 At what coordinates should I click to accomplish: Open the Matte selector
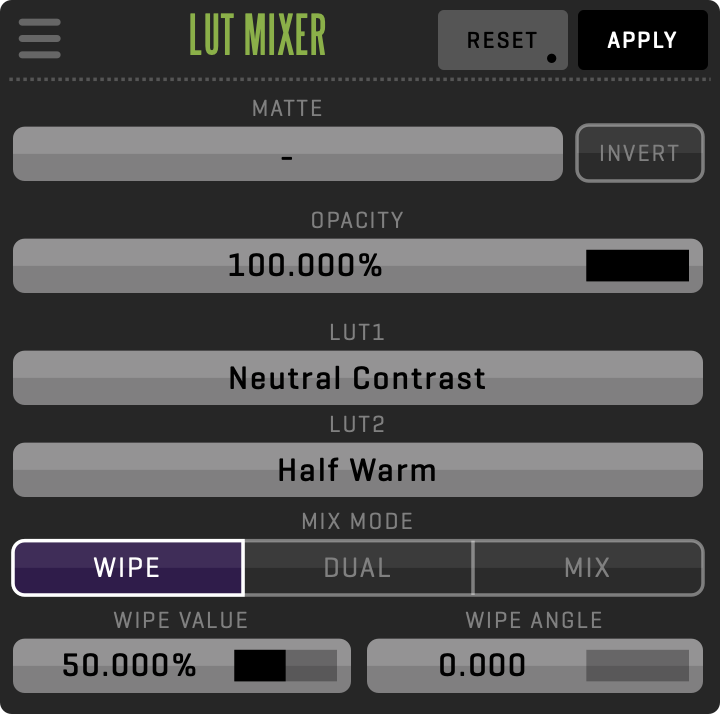(x=287, y=154)
